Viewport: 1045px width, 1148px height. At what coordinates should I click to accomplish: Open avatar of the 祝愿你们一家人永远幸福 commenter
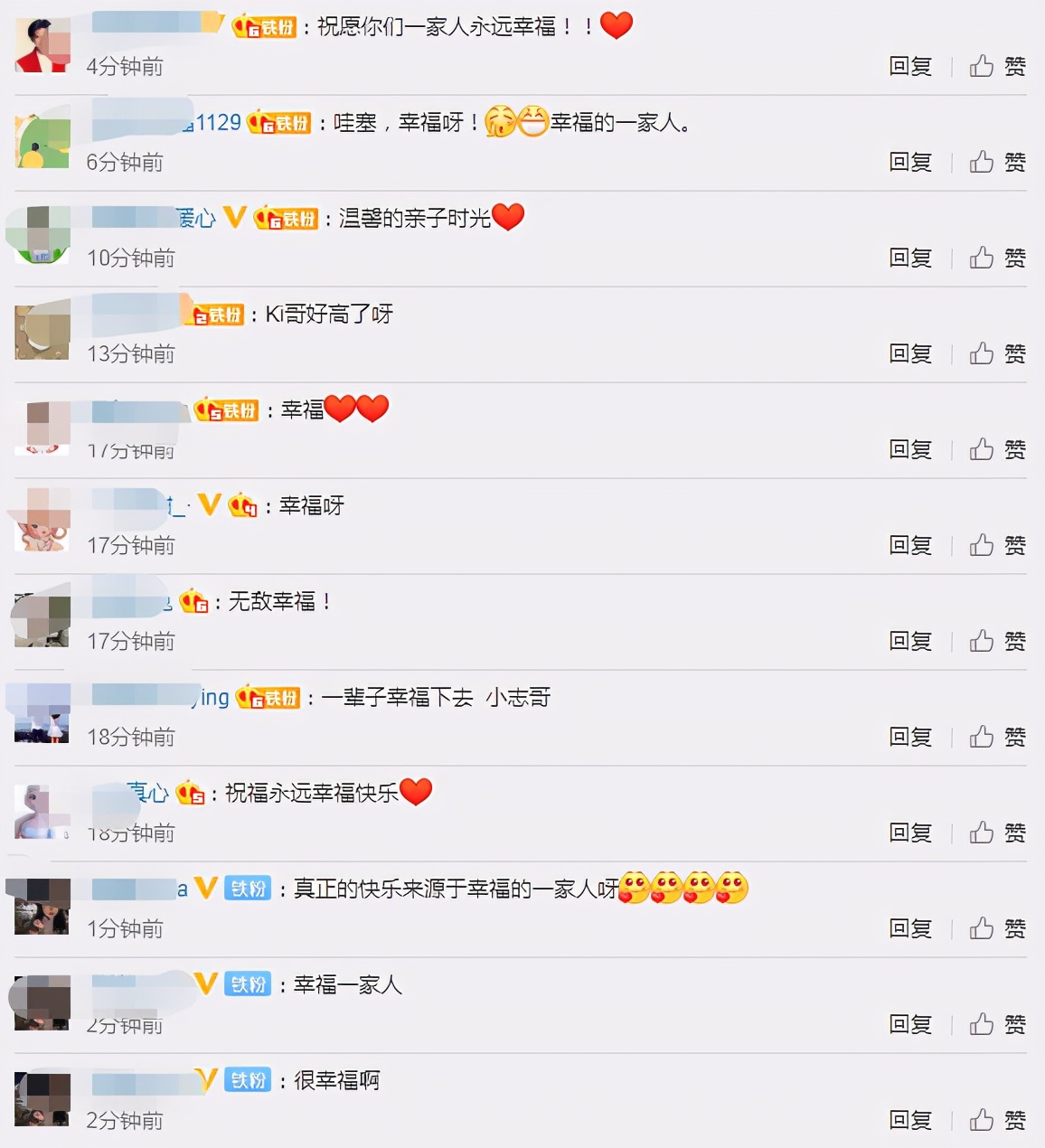coord(42,44)
